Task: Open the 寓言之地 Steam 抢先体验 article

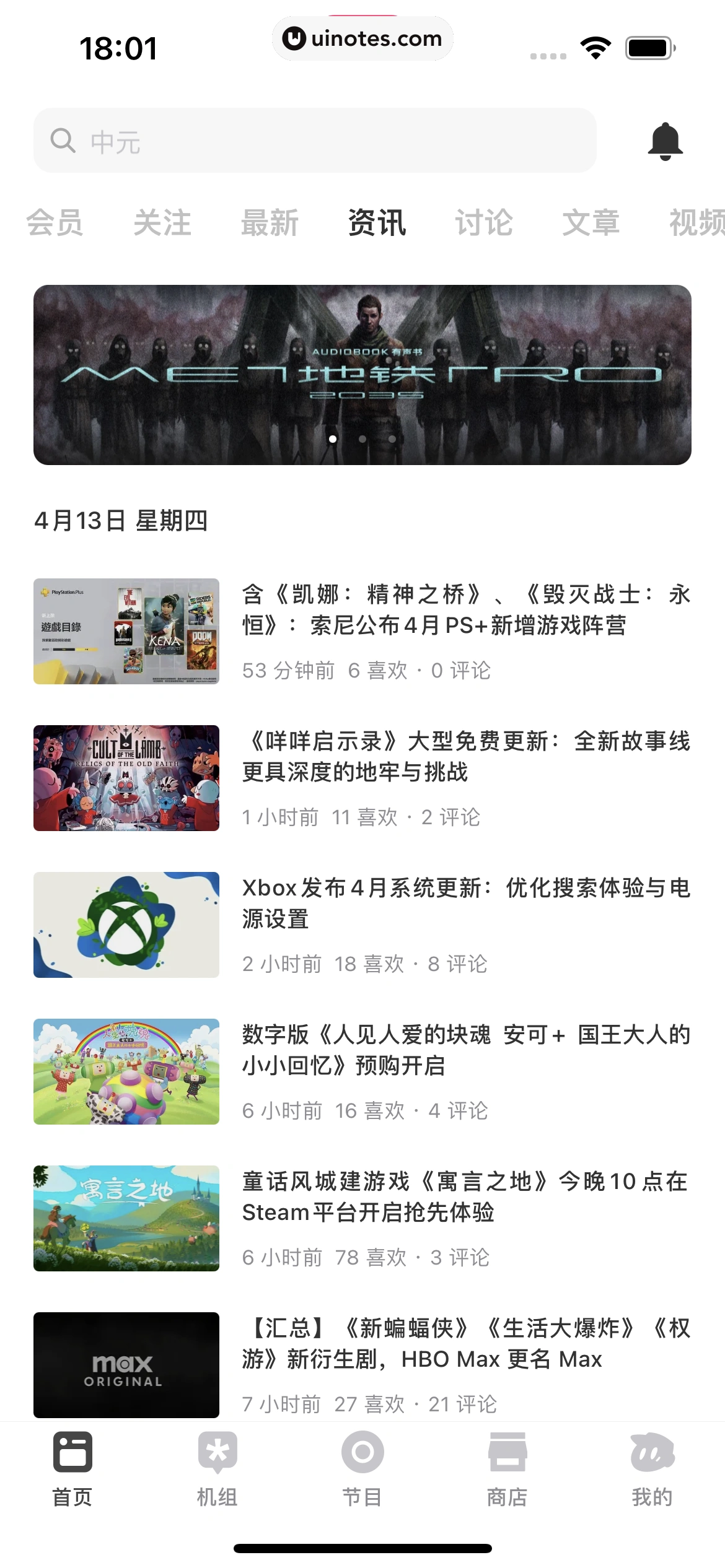Action: (x=465, y=1197)
